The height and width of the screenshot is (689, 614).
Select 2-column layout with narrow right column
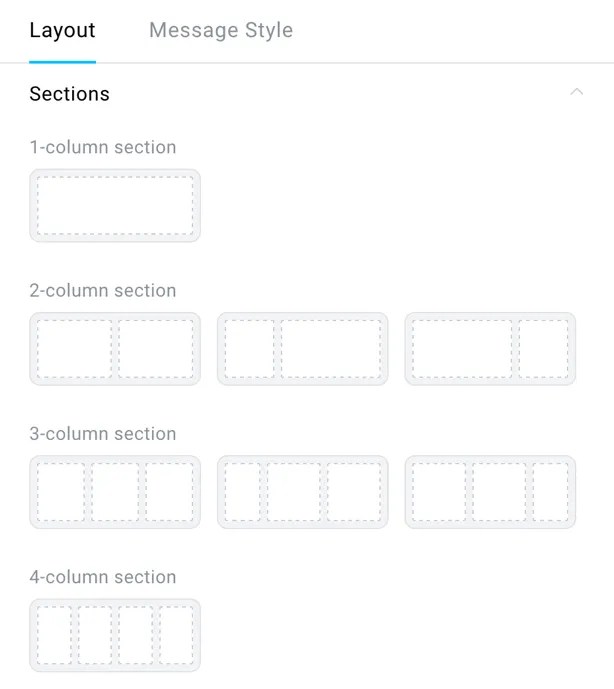click(490, 348)
